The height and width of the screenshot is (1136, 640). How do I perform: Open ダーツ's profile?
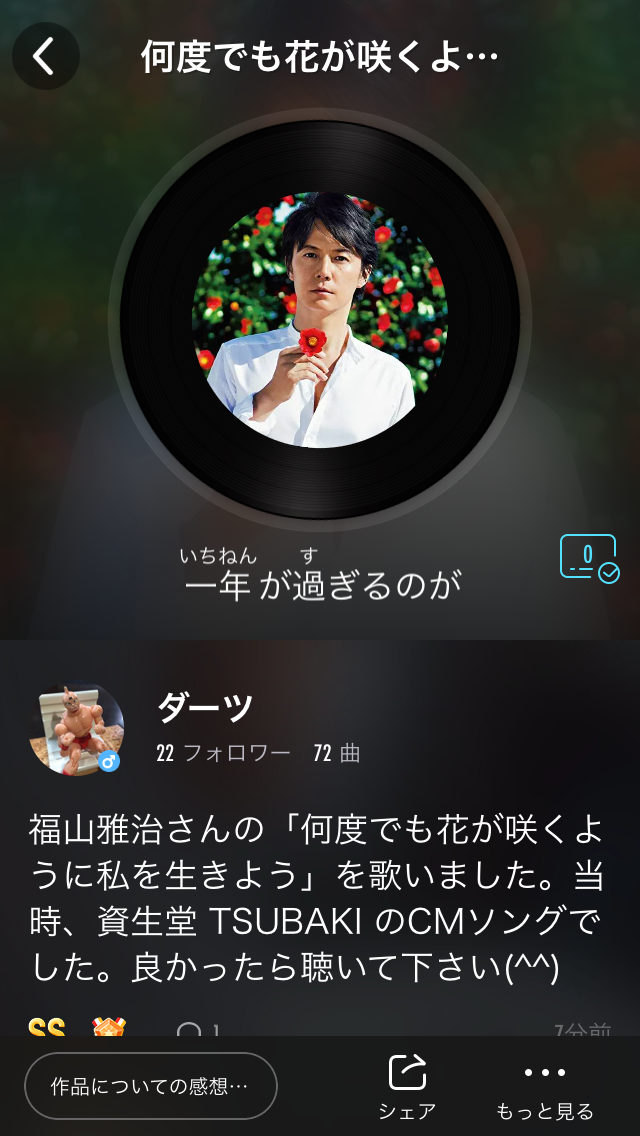click(80, 730)
